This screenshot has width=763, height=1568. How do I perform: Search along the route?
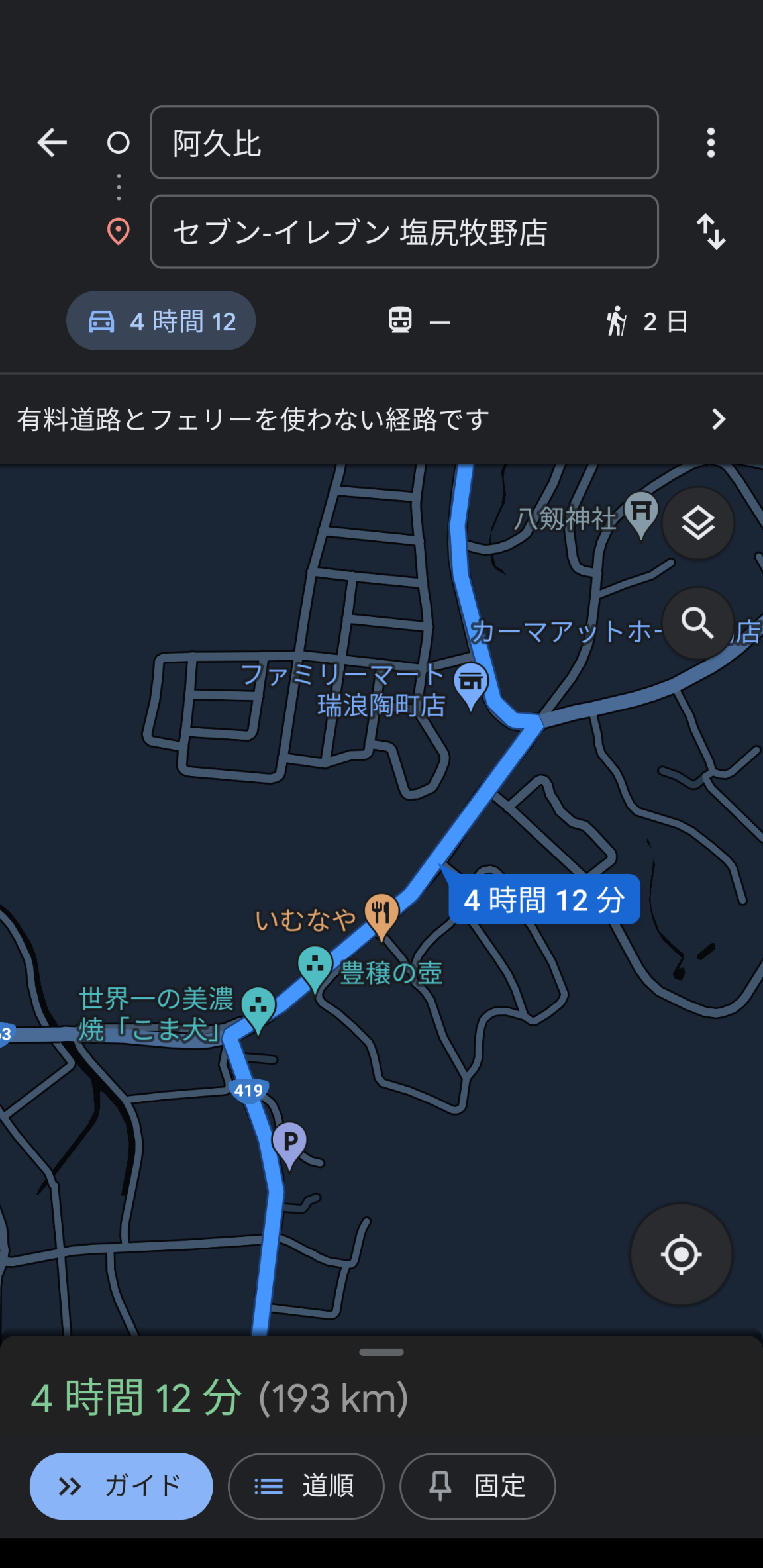[698, 623]
